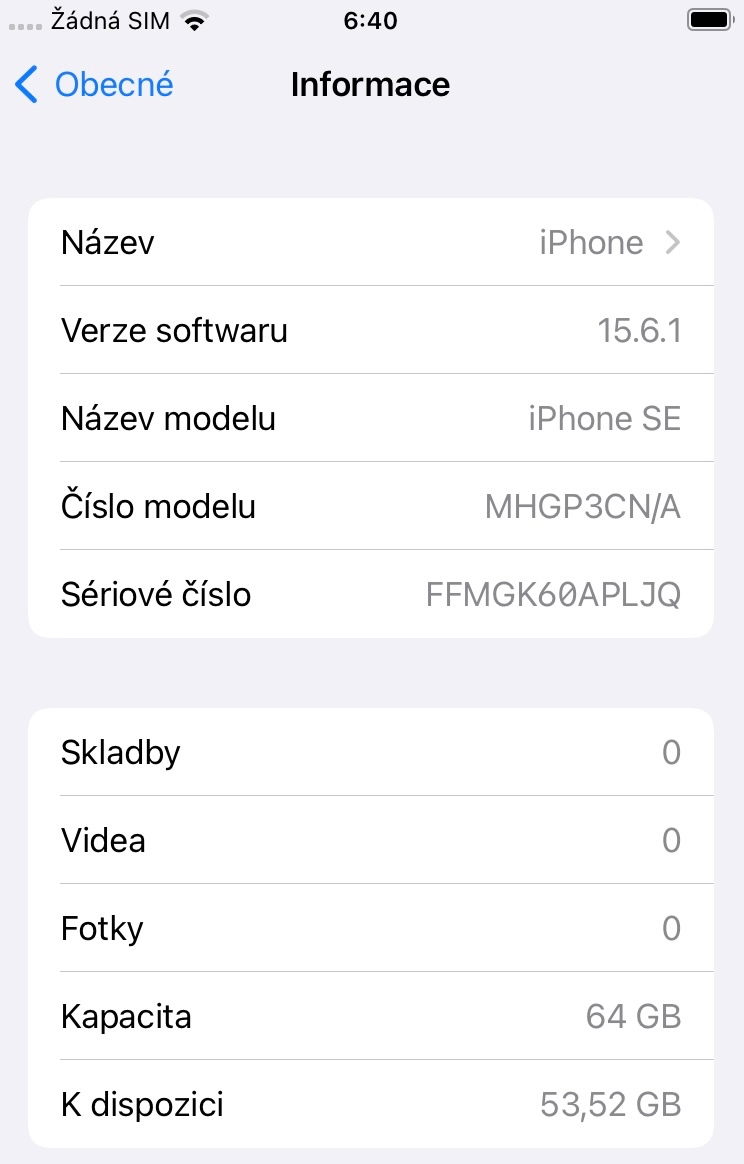Tap the clock showing 6:40
Screen dimensions: 744x1164
[371, 20]
